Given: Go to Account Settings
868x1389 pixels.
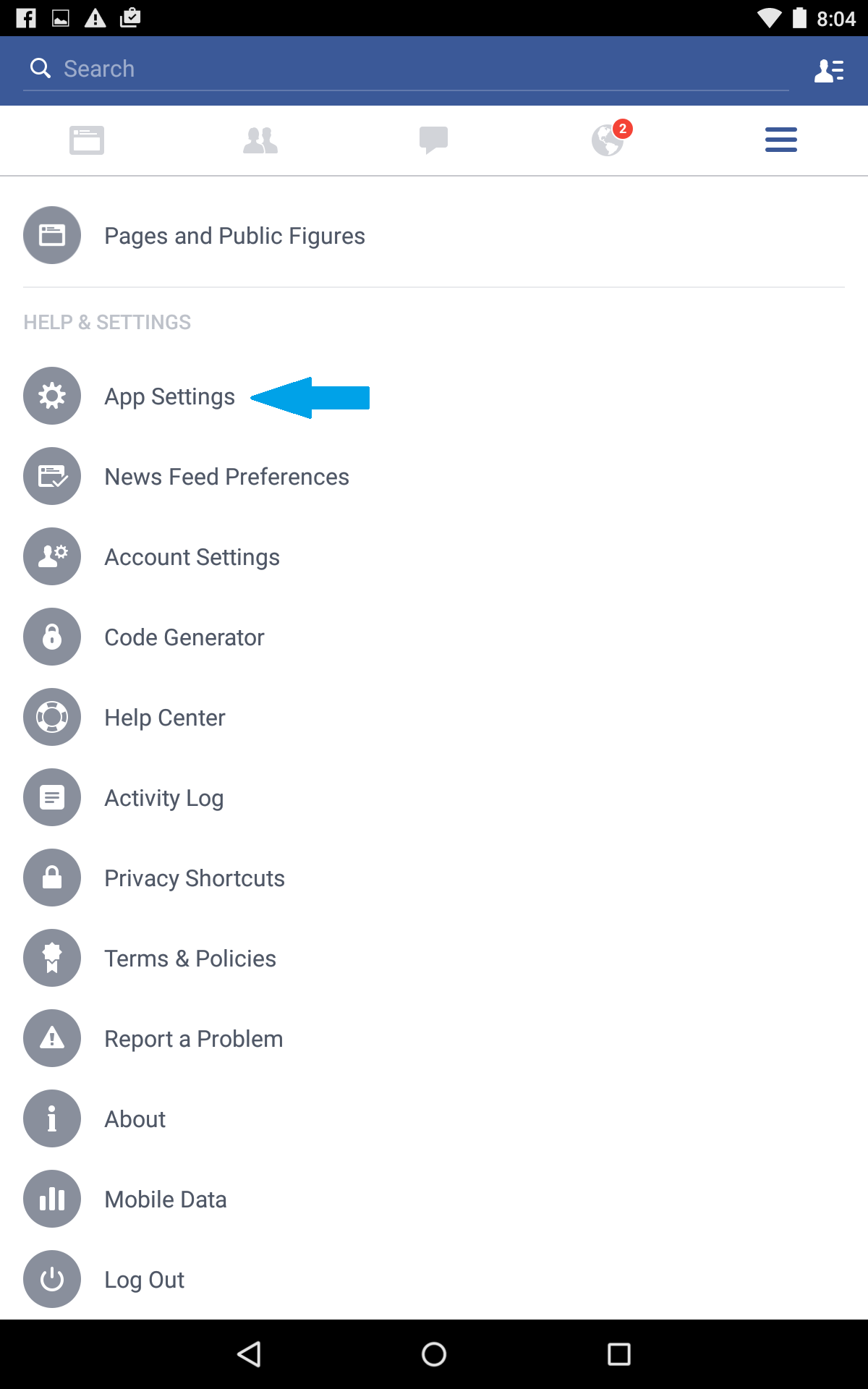Looking at the screenshot, I should (192, 557).
